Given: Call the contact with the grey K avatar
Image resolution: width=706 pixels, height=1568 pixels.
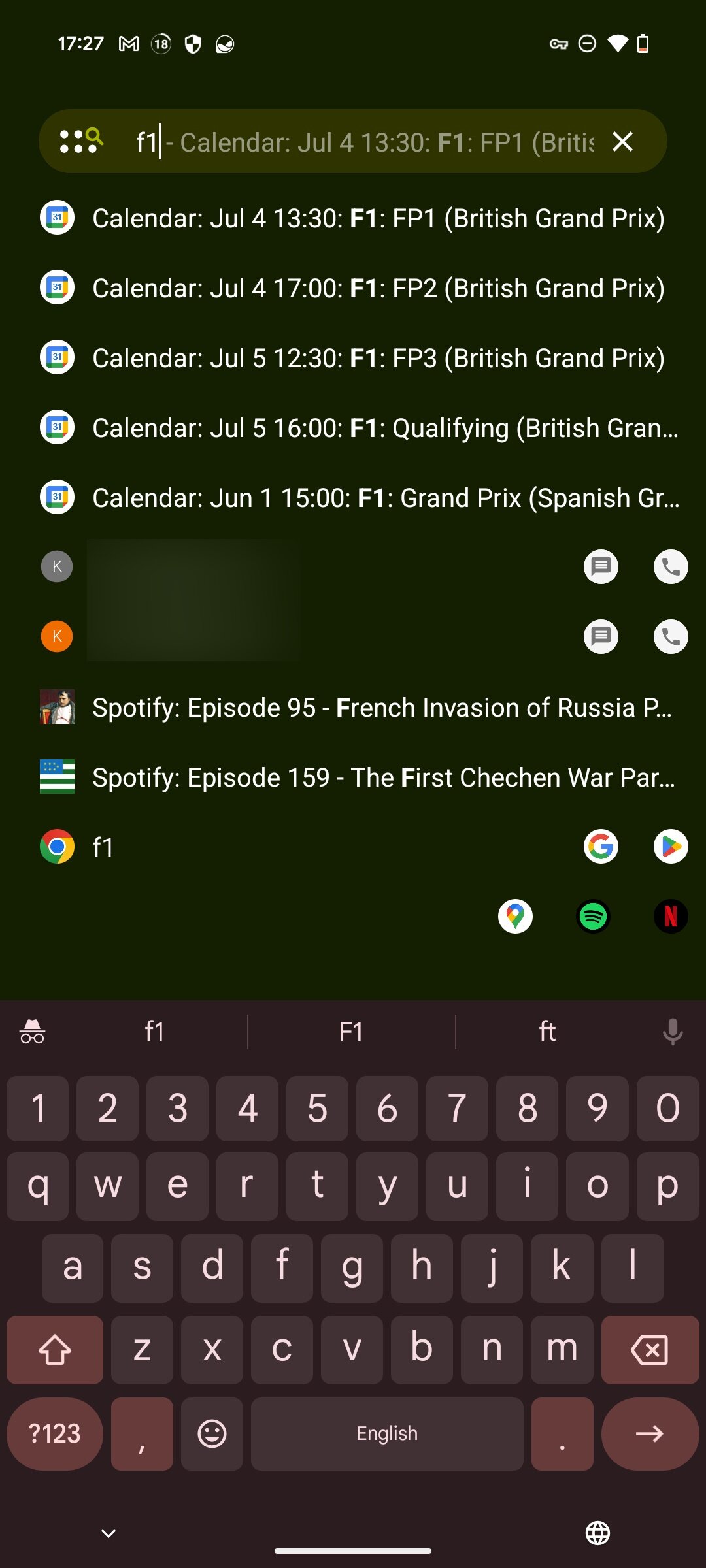Looking at the screenshot, I should pyautogui.click(x=670, y=566).
